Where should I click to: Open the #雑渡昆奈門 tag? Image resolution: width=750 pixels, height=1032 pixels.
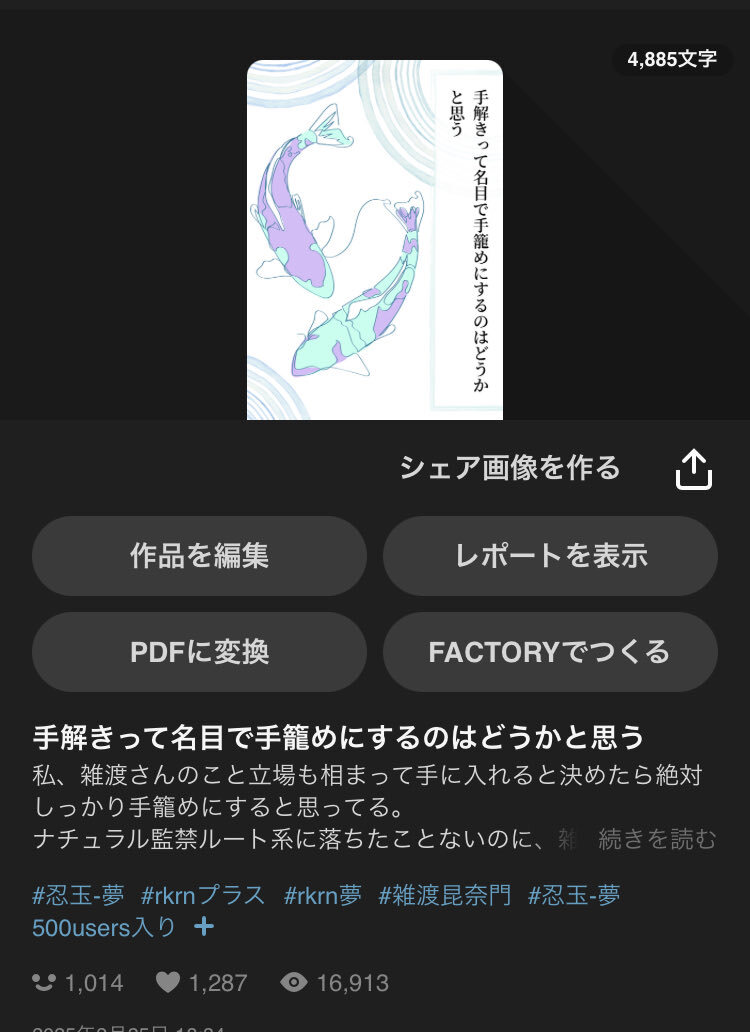(x=444, y=894)
